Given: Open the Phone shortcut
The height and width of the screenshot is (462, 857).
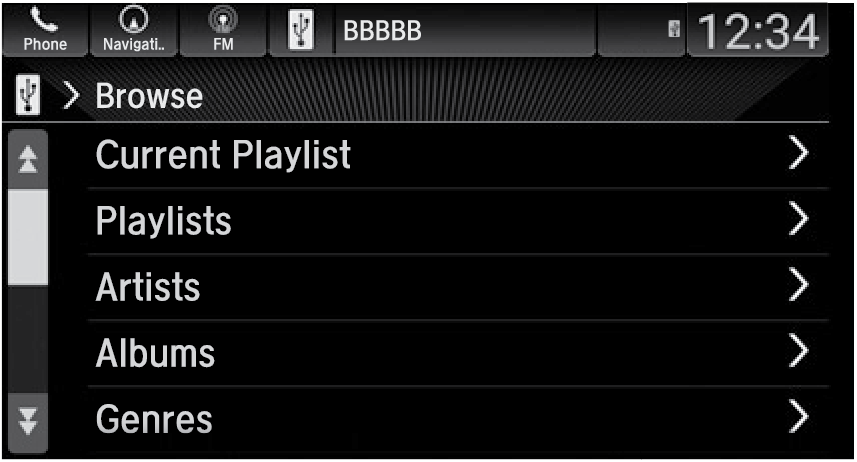Looking at the screenshot, I should [44, 31].
